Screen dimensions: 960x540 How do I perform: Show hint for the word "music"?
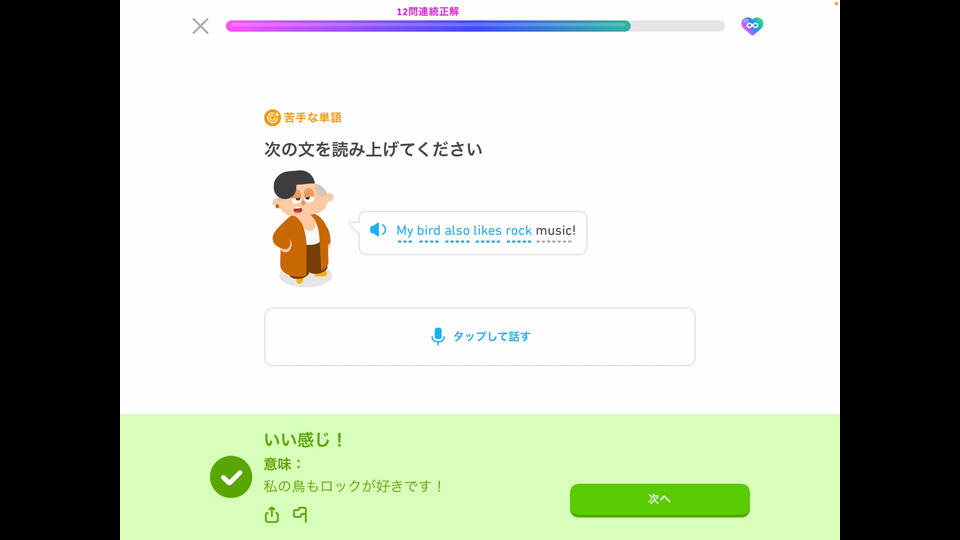click(x=553, y=231)
